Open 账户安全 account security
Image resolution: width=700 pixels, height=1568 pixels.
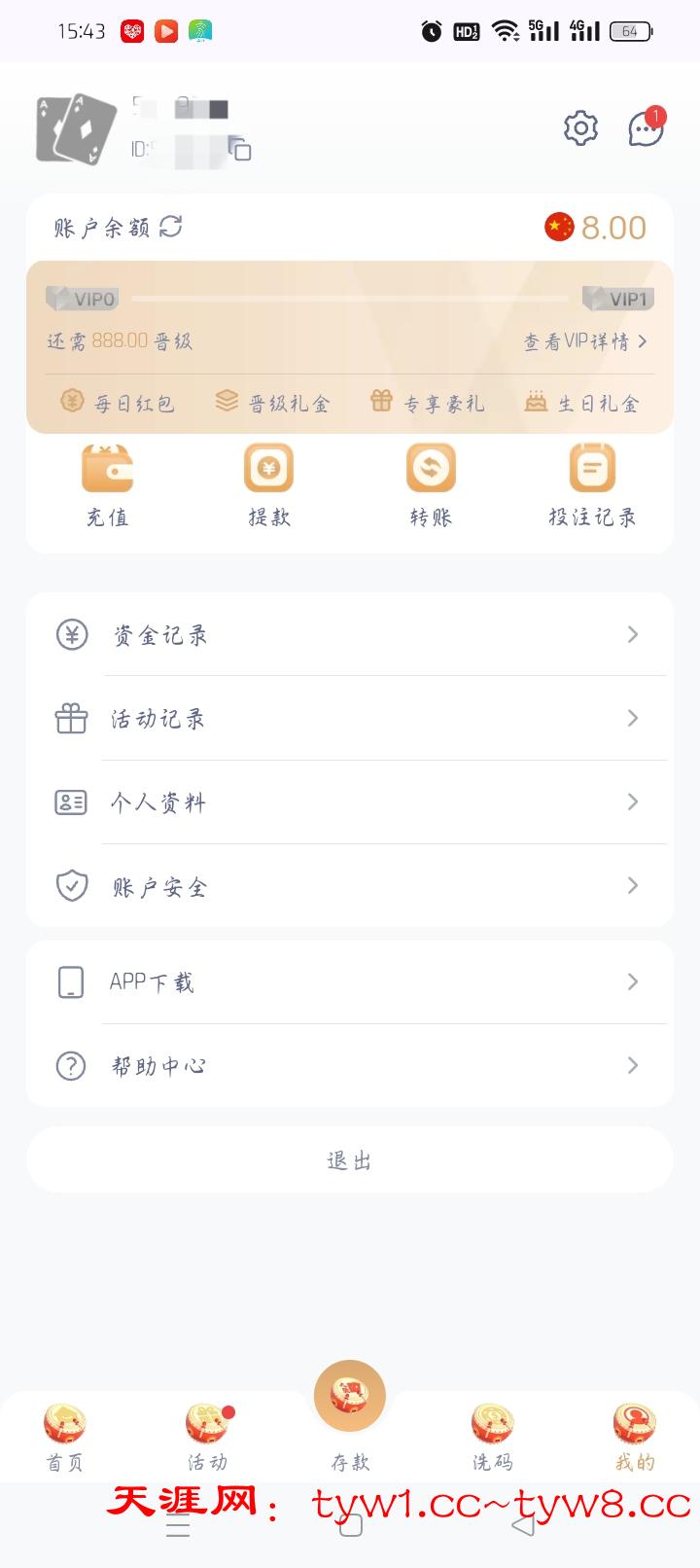point(350,886)
